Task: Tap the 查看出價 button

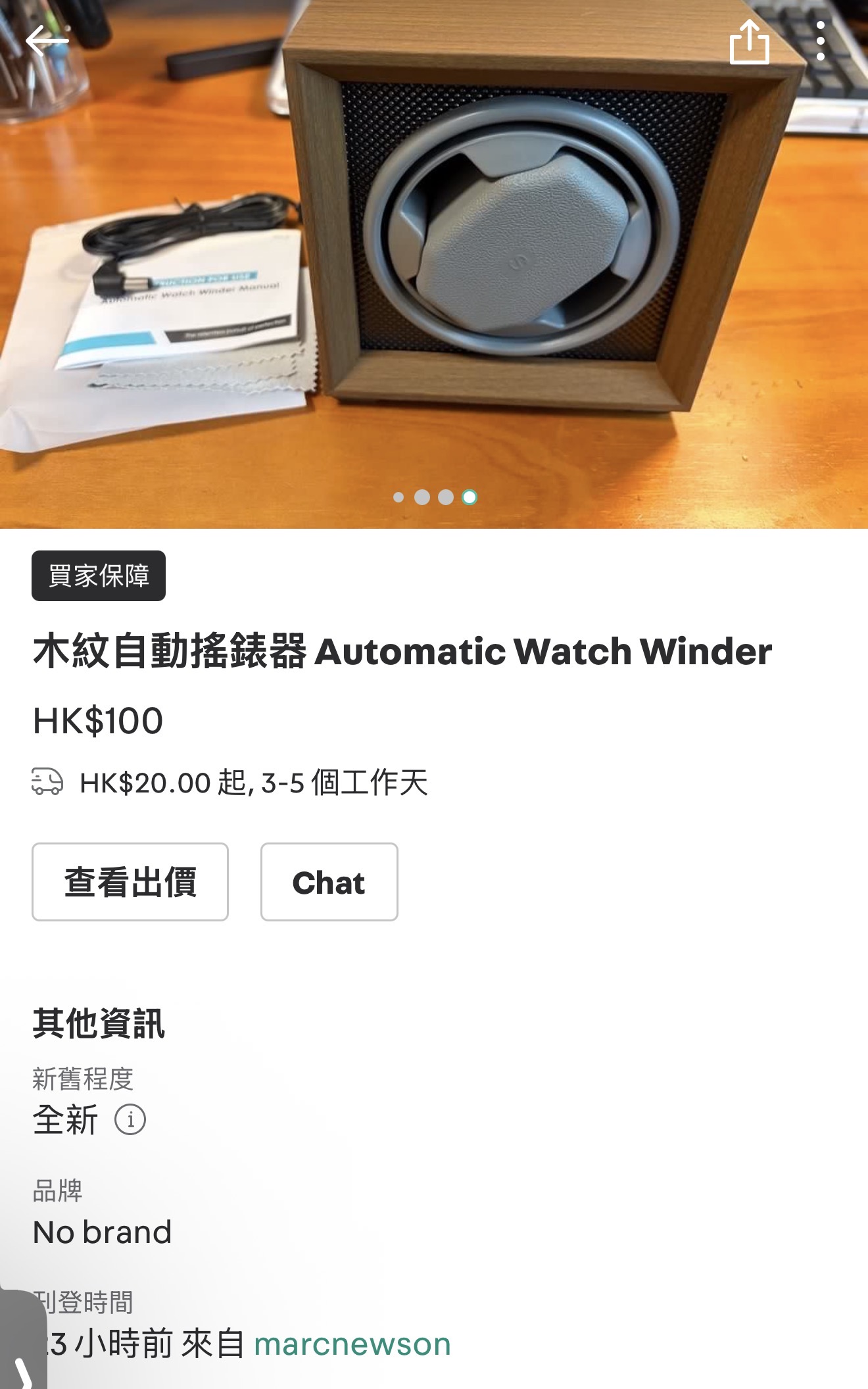Action: pyautogui.click(x=130, y=882)
